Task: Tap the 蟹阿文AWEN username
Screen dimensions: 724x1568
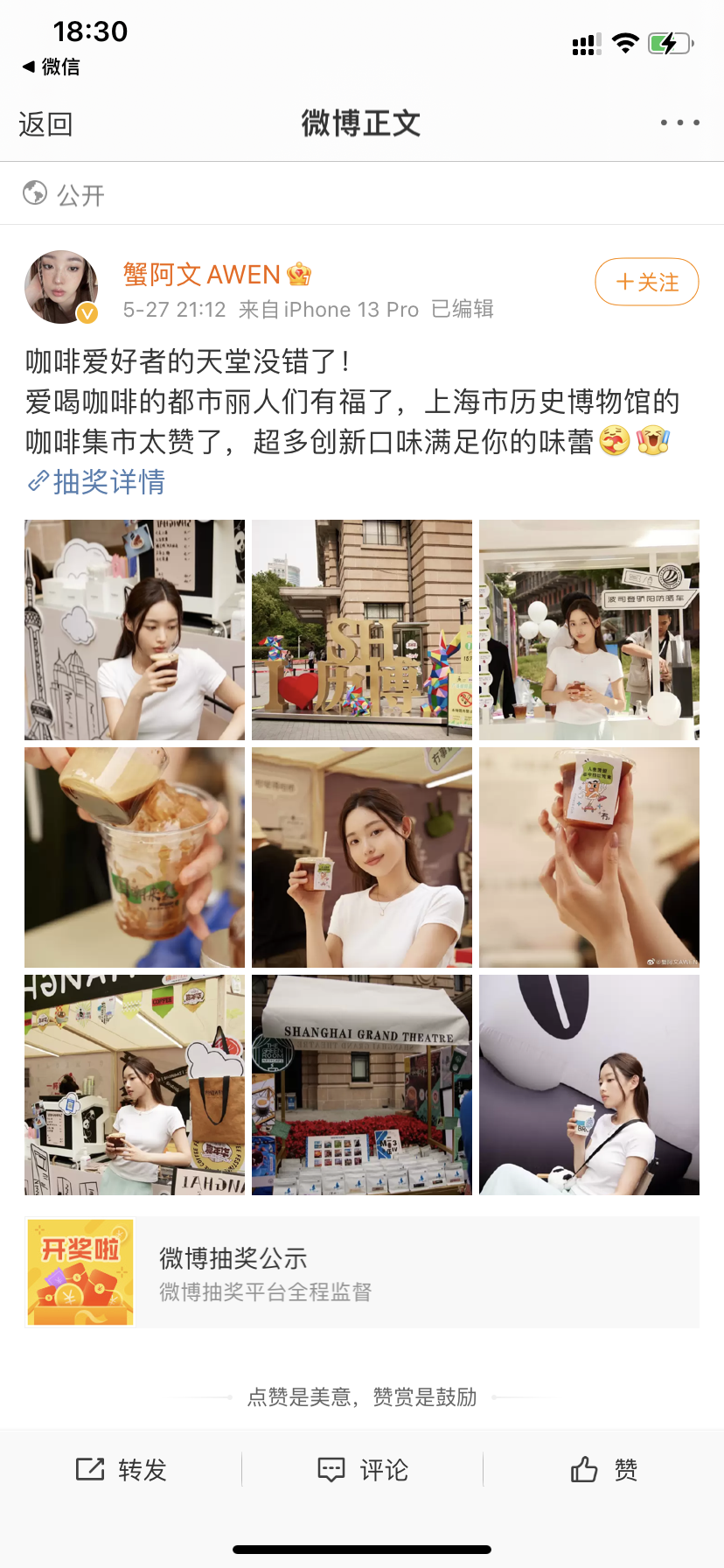Action: 201,275
